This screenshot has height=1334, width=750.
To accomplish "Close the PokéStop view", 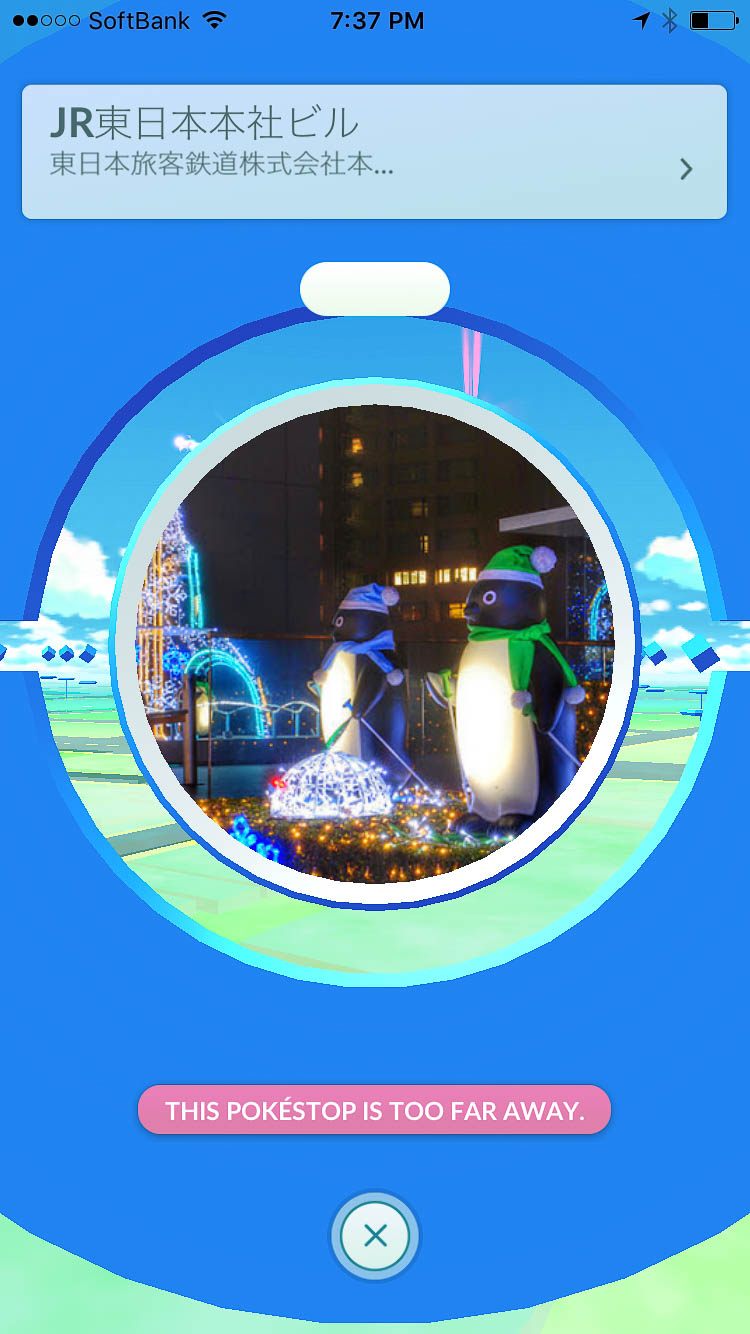I will point(375,1236).
